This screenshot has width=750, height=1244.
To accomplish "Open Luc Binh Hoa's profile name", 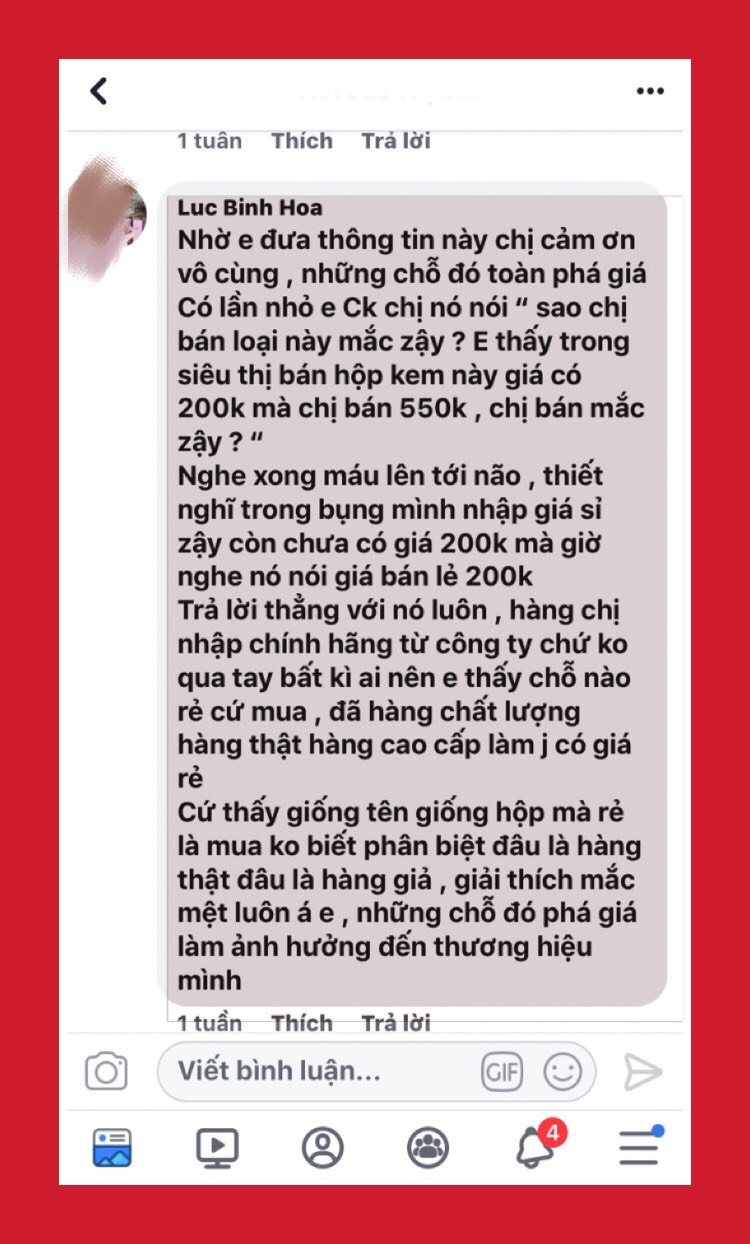I will [249, 208].
